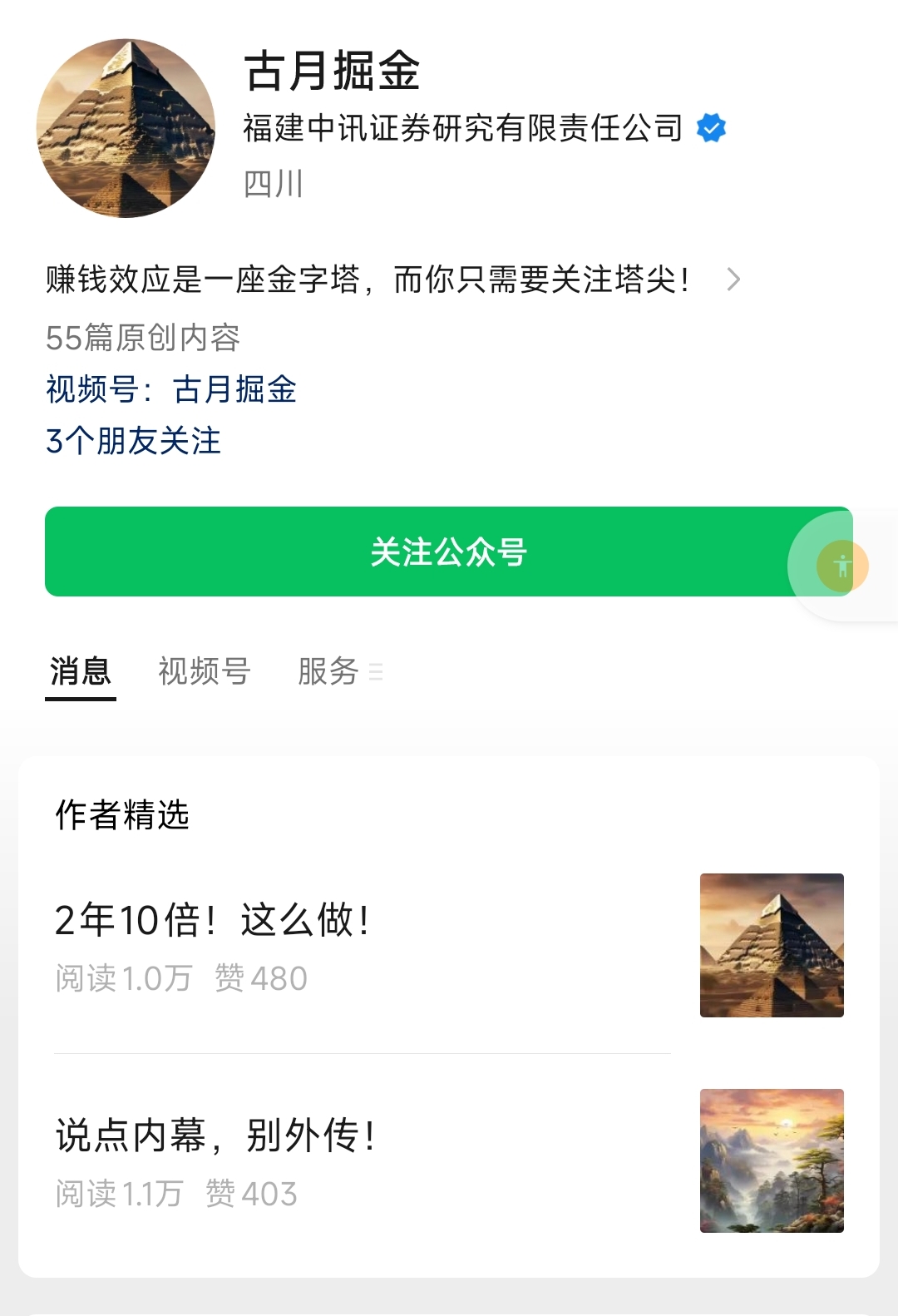This screenshot has height=1316, width=898.
Task: Open the floating accessibility shortcut button
Action: (x=842, y=566)
